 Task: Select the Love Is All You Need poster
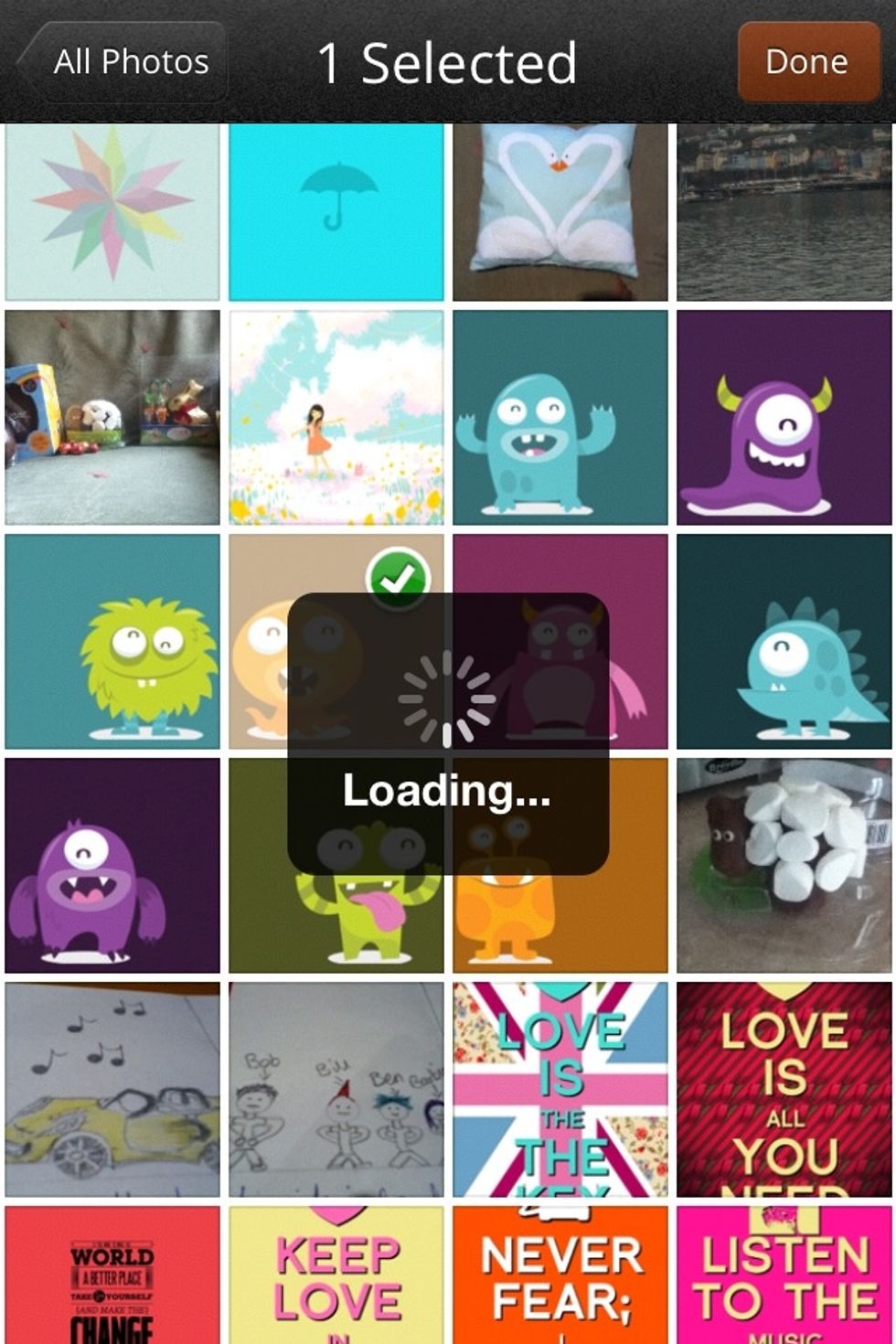[x=784, y=1090]
